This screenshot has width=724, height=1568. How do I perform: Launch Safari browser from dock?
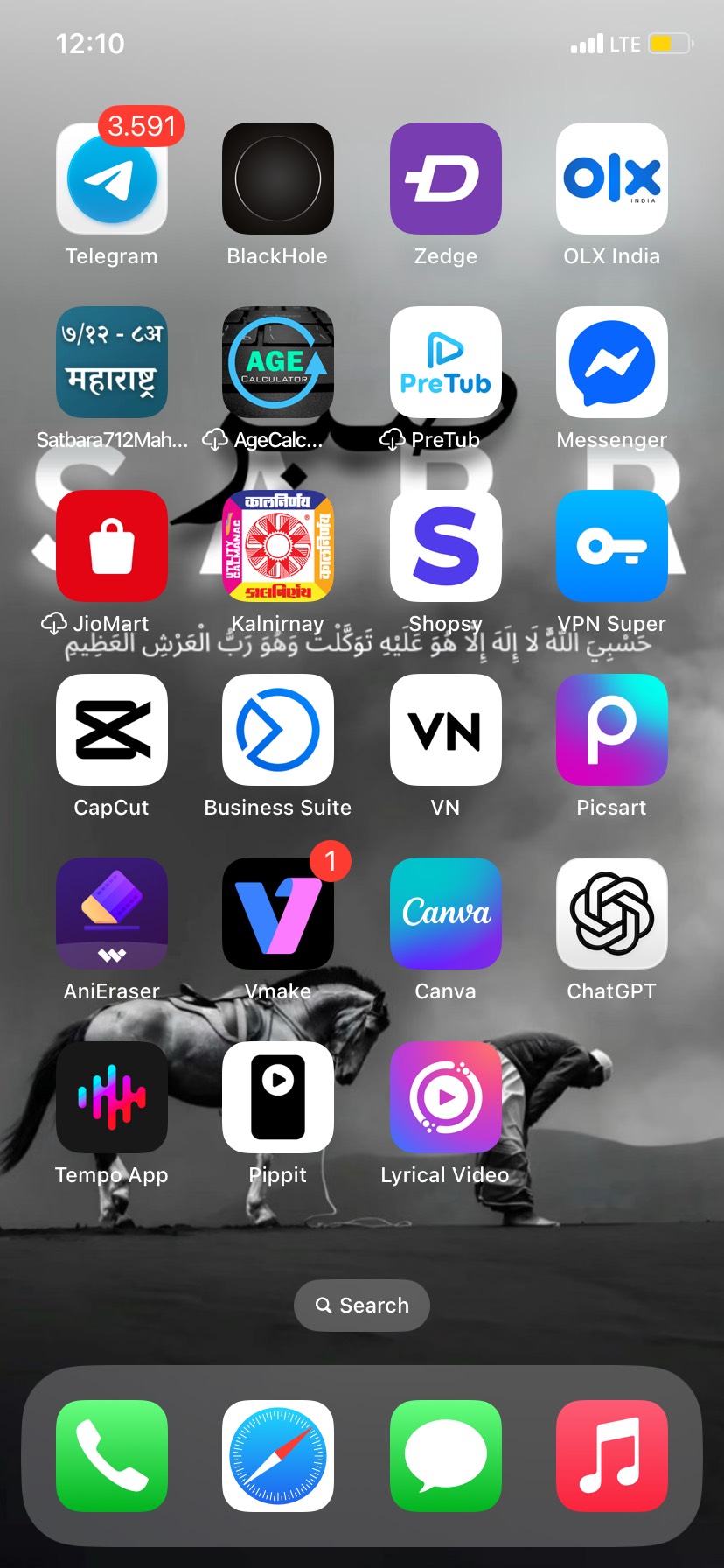[x=278, y=1456]
